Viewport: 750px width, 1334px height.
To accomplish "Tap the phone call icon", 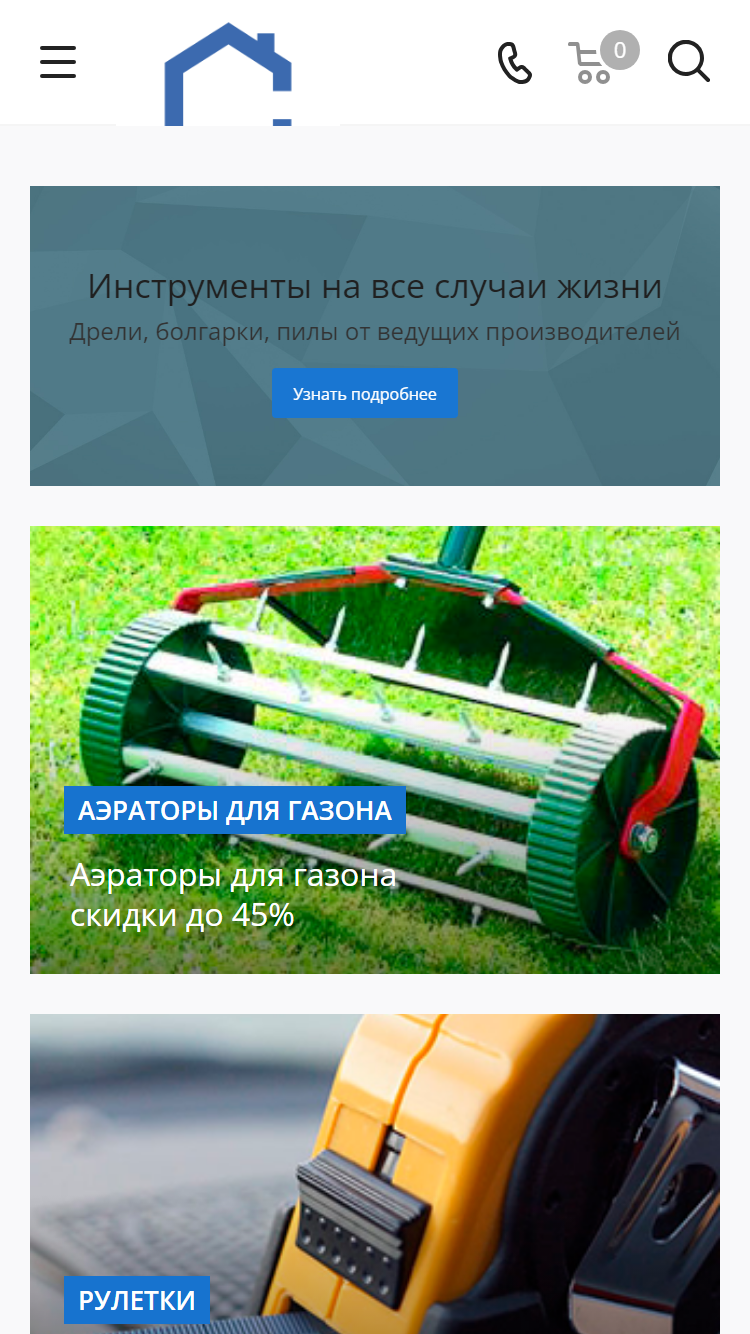I will [x=515, y=63].
